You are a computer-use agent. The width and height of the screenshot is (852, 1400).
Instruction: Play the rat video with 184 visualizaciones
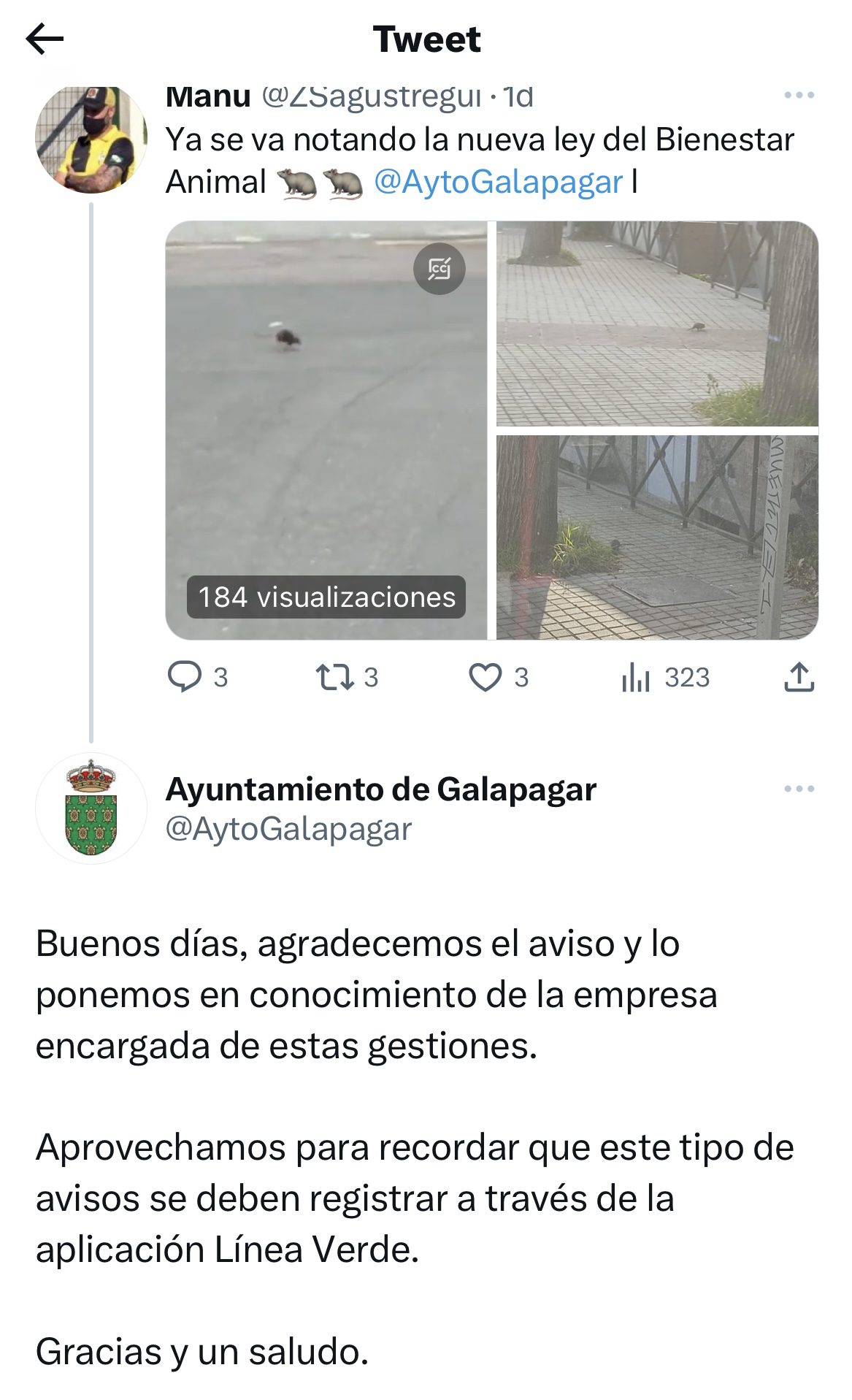(326, 429)
